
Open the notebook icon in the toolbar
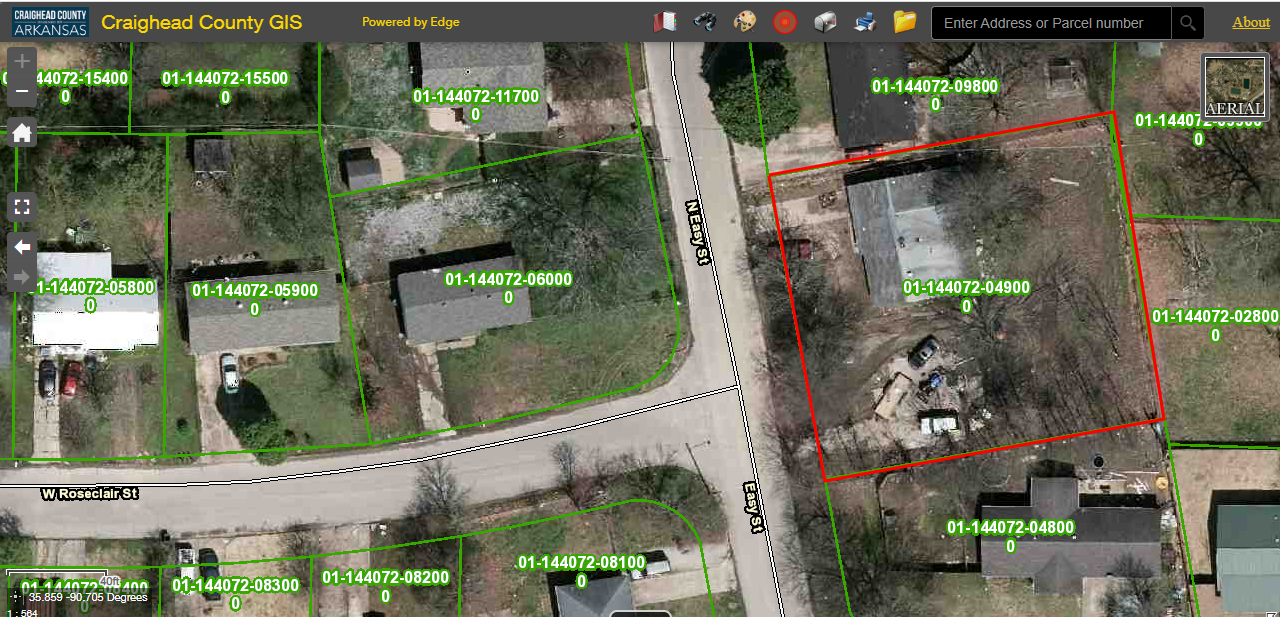click(x=665, y=22)
